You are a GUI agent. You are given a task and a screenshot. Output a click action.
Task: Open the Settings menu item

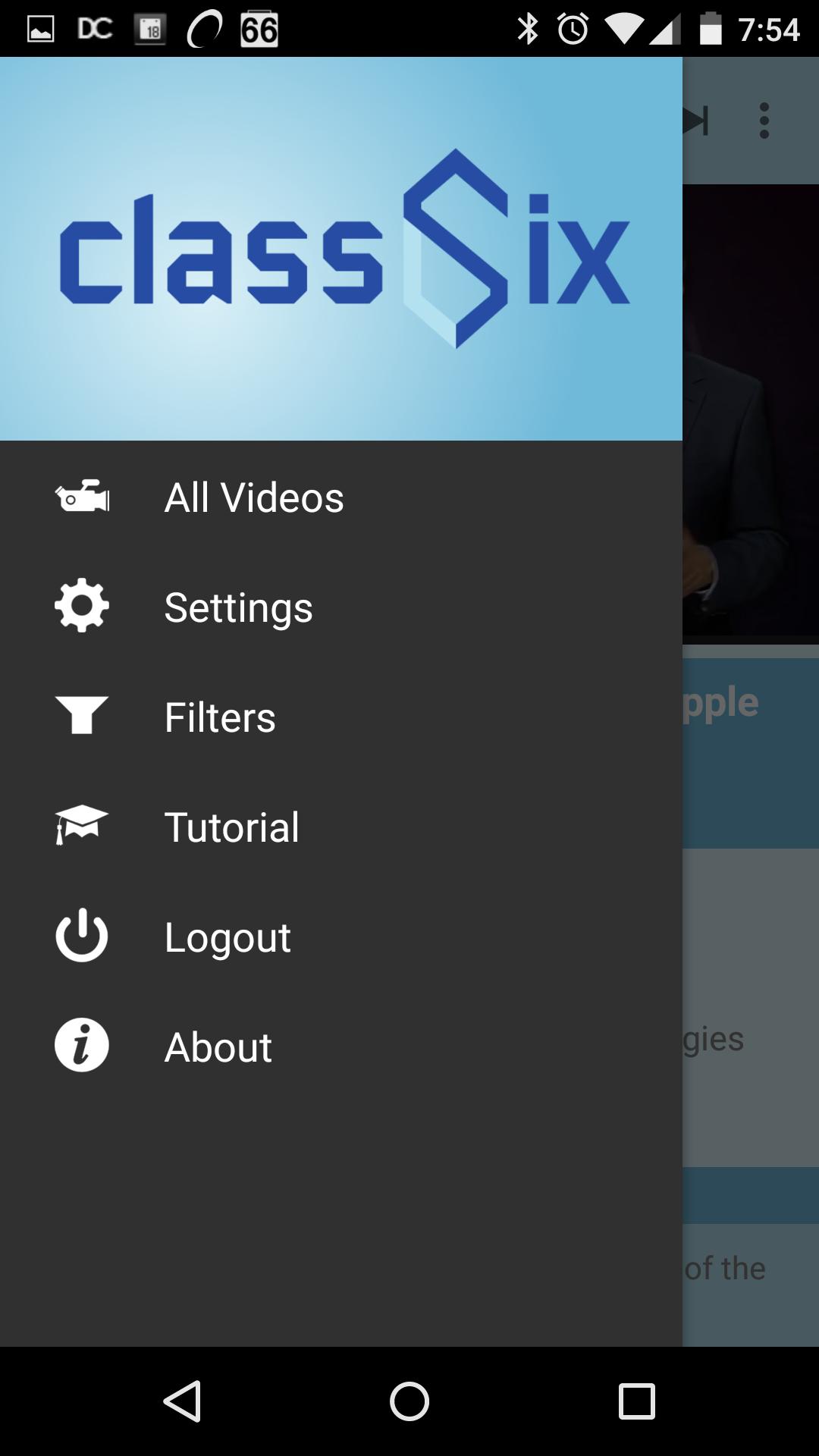238,607
